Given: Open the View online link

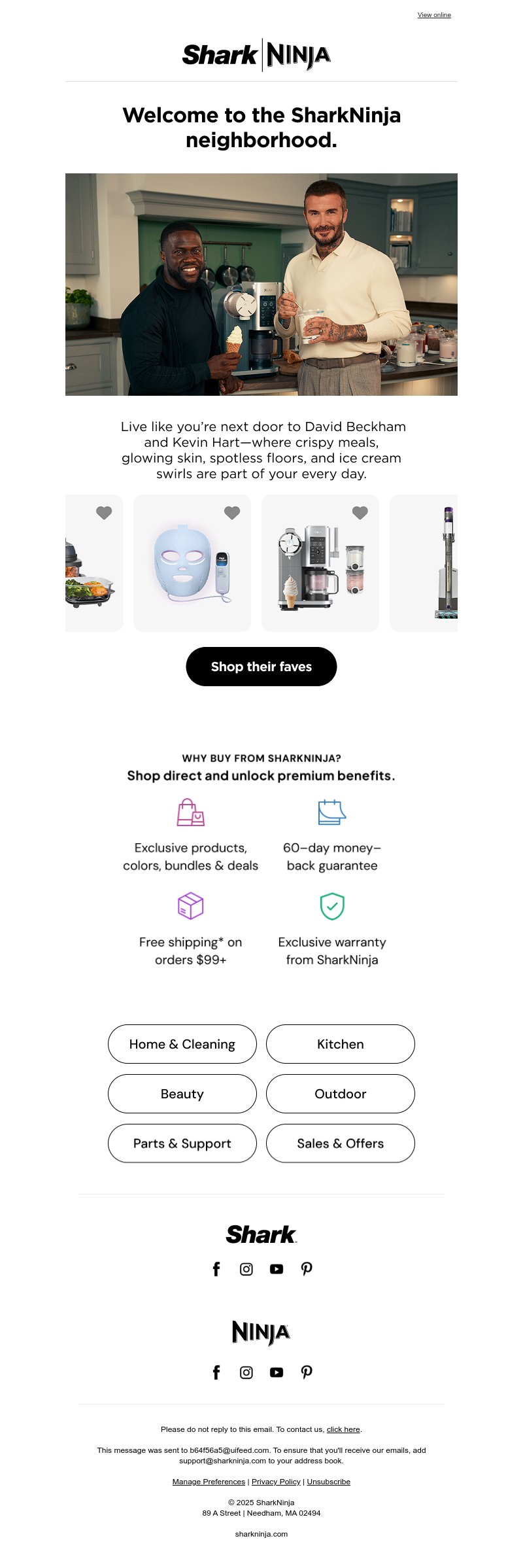Looking at the screenshot, I should [434, 15].
